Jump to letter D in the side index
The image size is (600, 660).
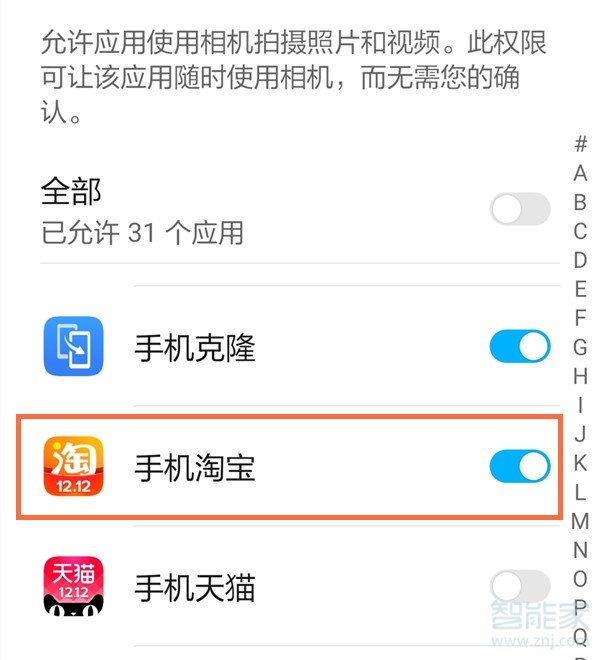click(x=580, y=260)
